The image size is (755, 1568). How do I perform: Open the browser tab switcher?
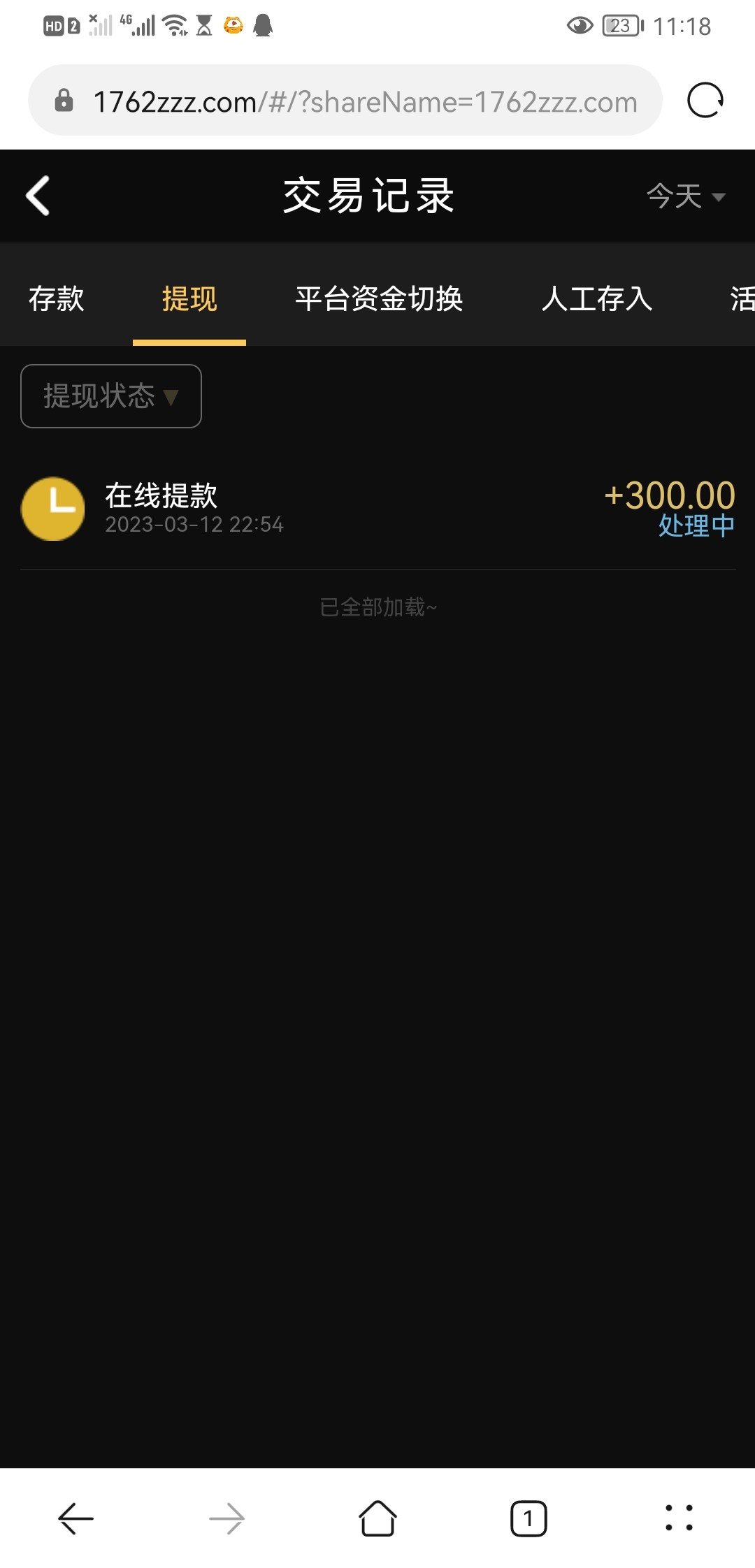[x=528, y=1518]
